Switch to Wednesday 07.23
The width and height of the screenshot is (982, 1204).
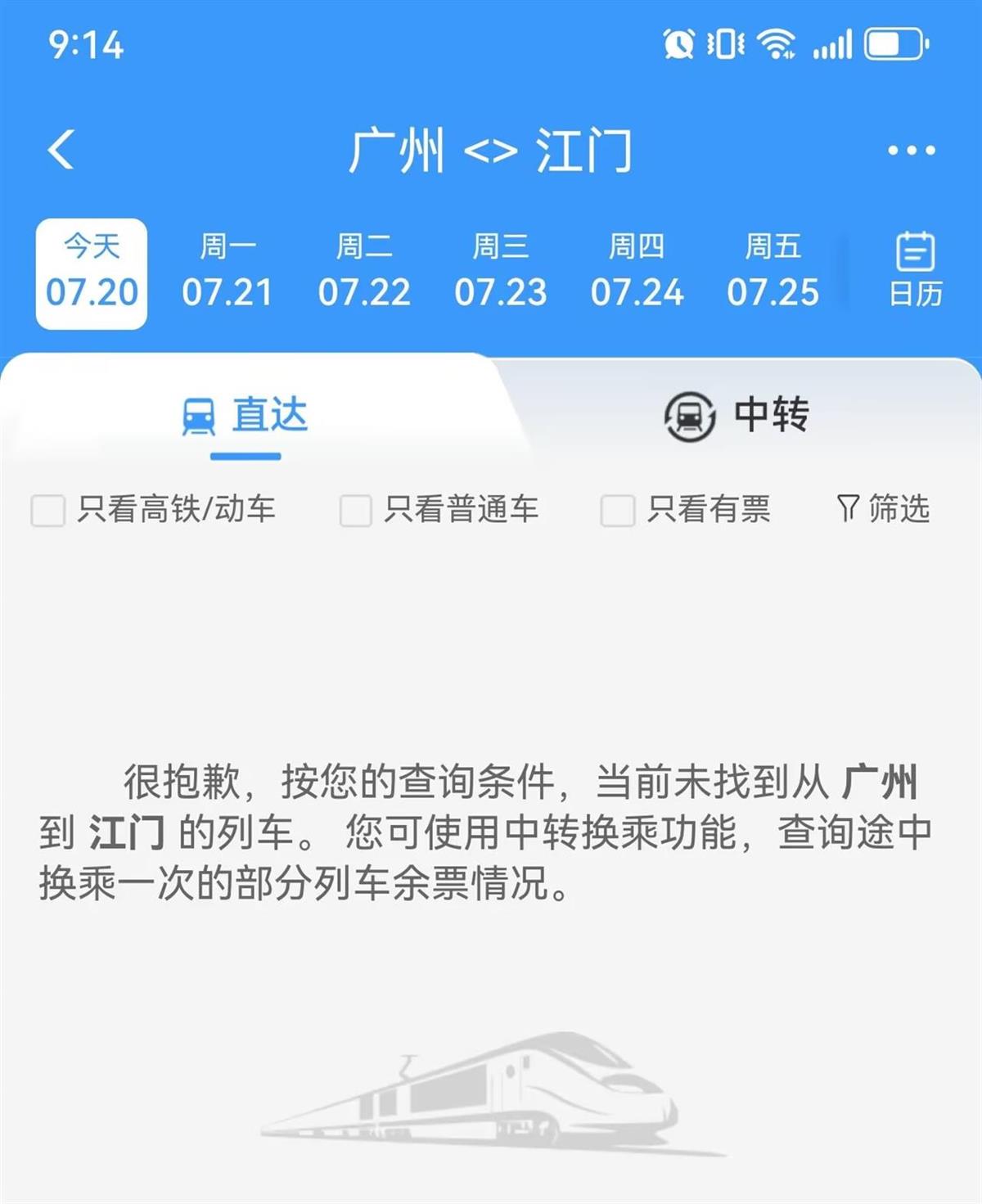[500, 273]
